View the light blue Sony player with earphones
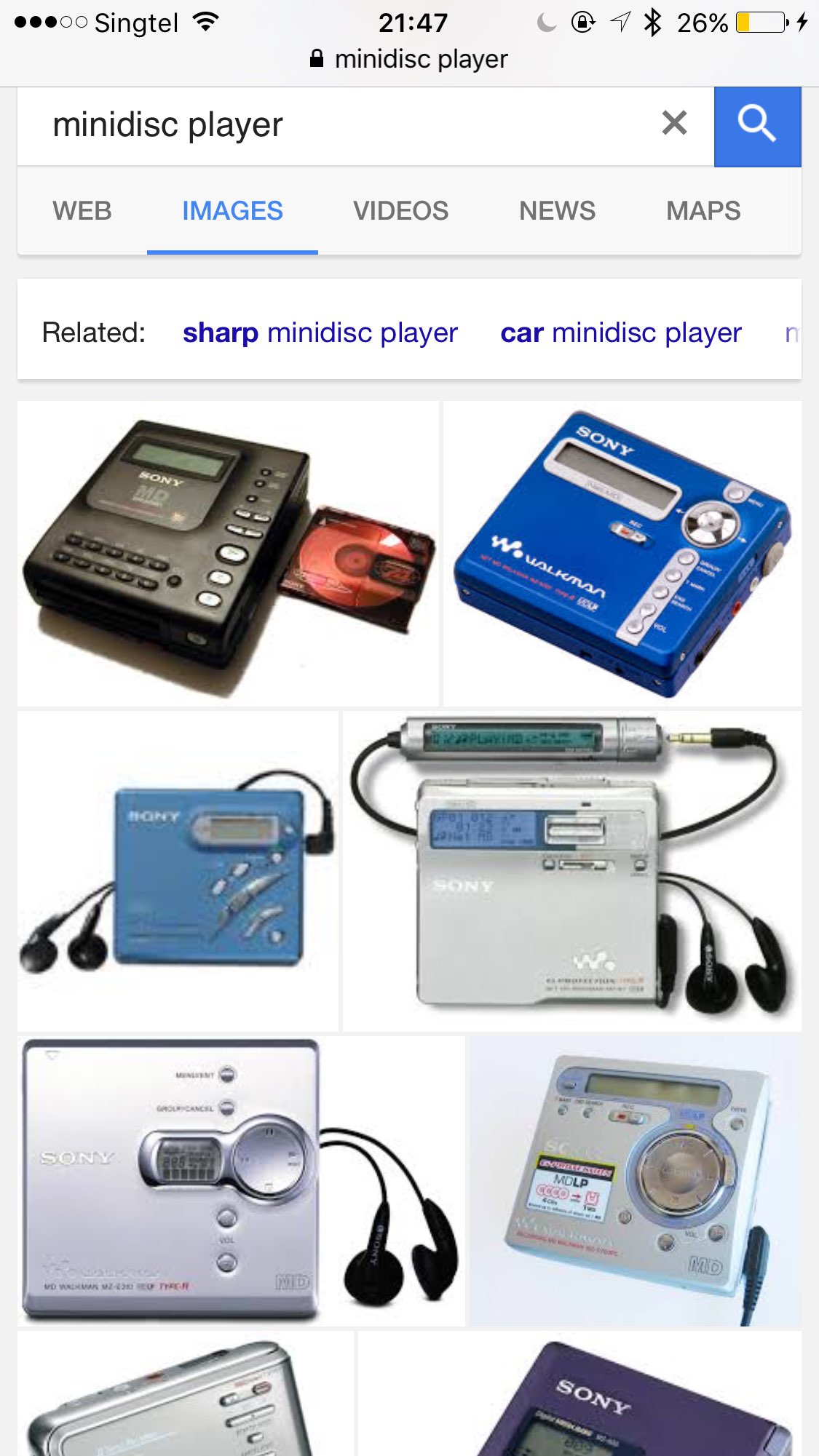Viewport: 819px width, 1456px height. pyautogui.click(x=178, y=871)
